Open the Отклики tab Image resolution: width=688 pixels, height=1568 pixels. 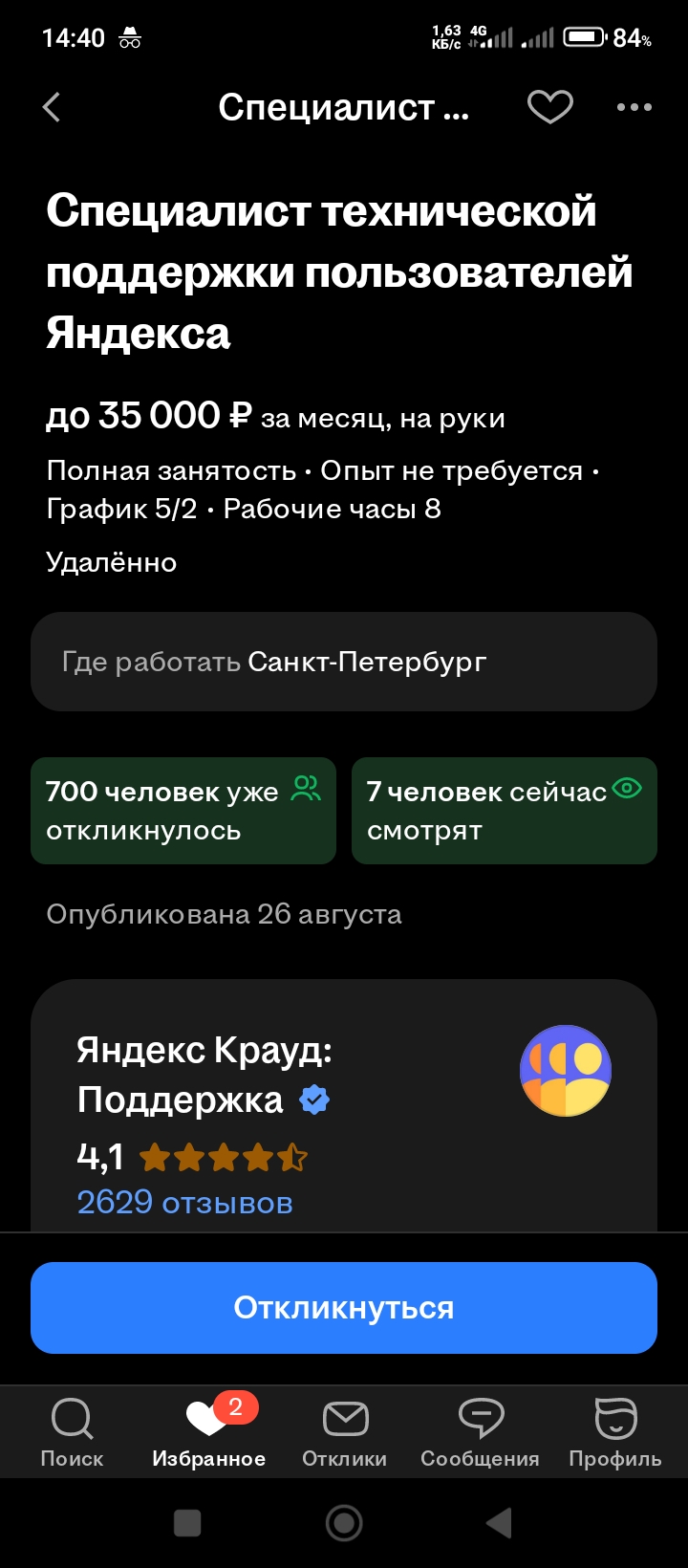tap(344, 1431)
